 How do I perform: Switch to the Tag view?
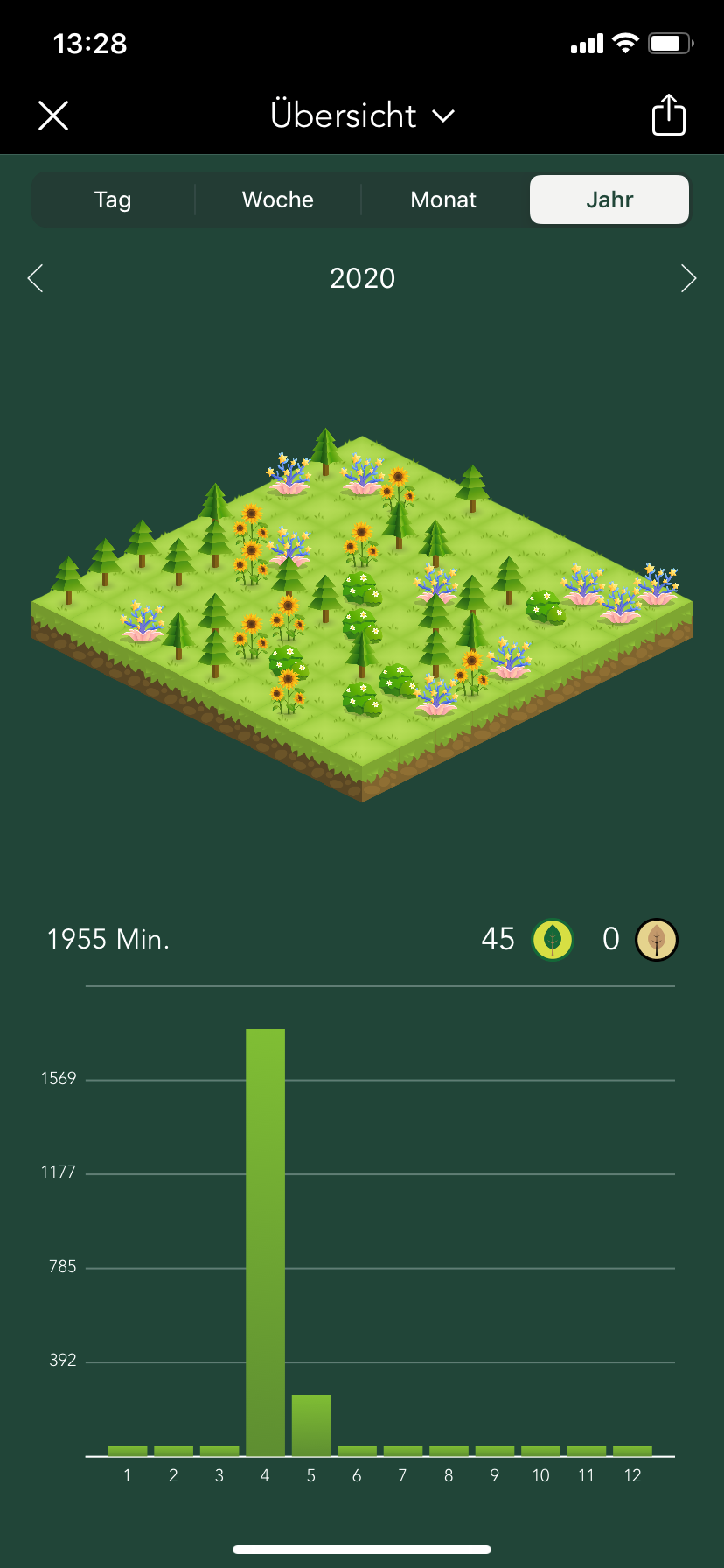click(x=113, y=199)
